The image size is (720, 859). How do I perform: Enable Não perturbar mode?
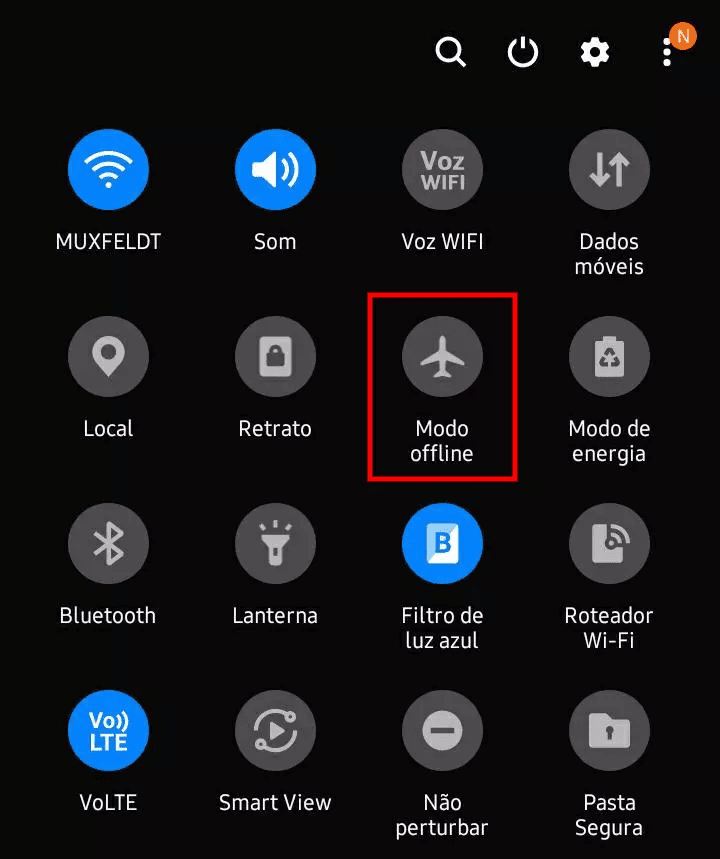[x=442, y=730]
